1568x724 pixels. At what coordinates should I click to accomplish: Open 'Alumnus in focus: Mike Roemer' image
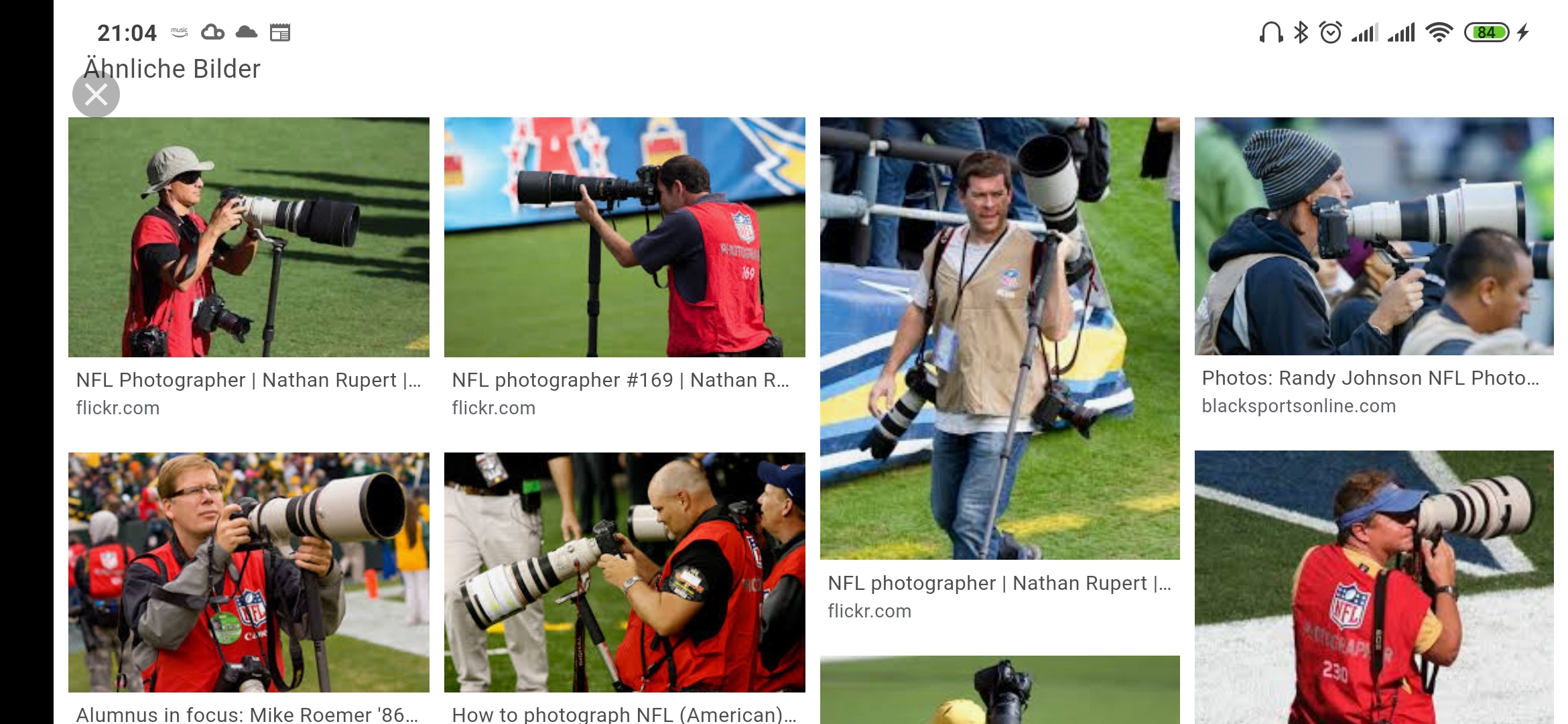click(x=249, y=572)
